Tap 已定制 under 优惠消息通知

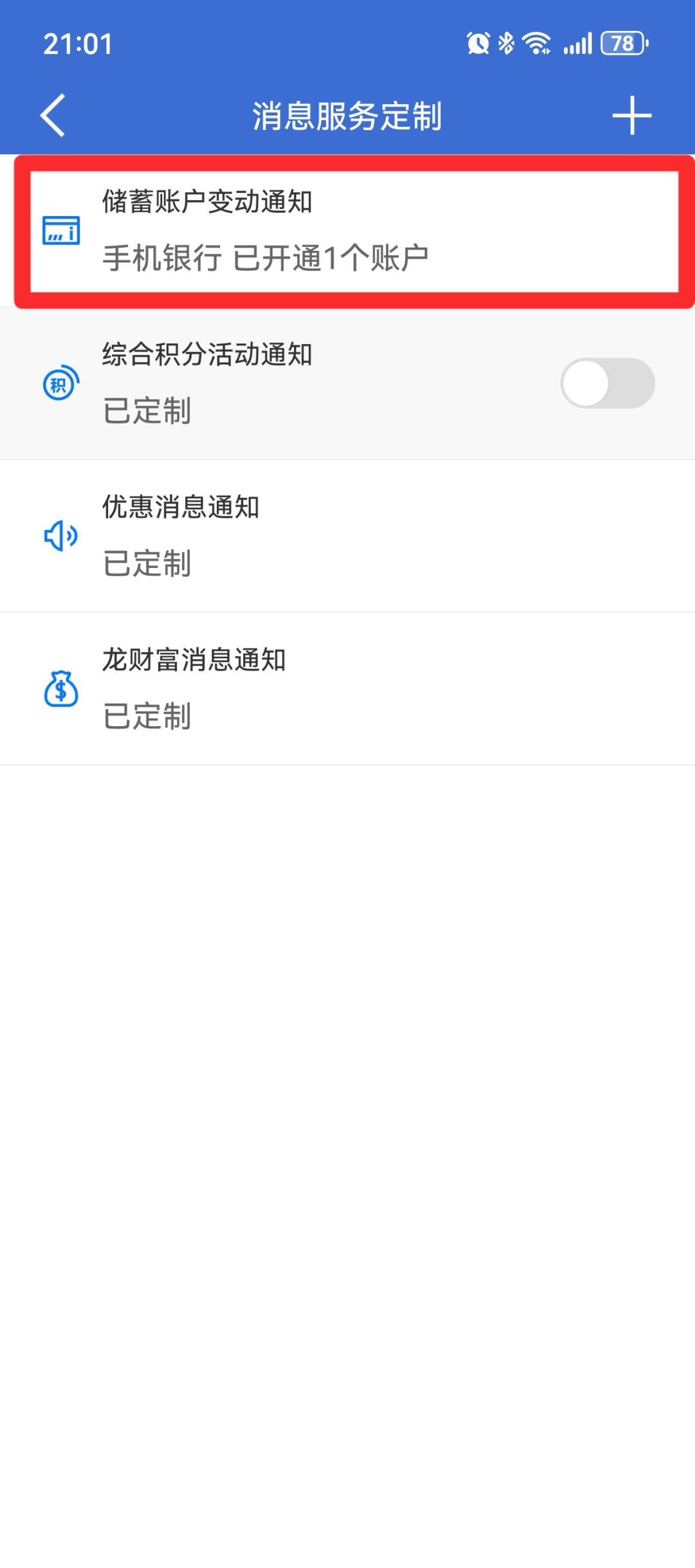point(147,563)
